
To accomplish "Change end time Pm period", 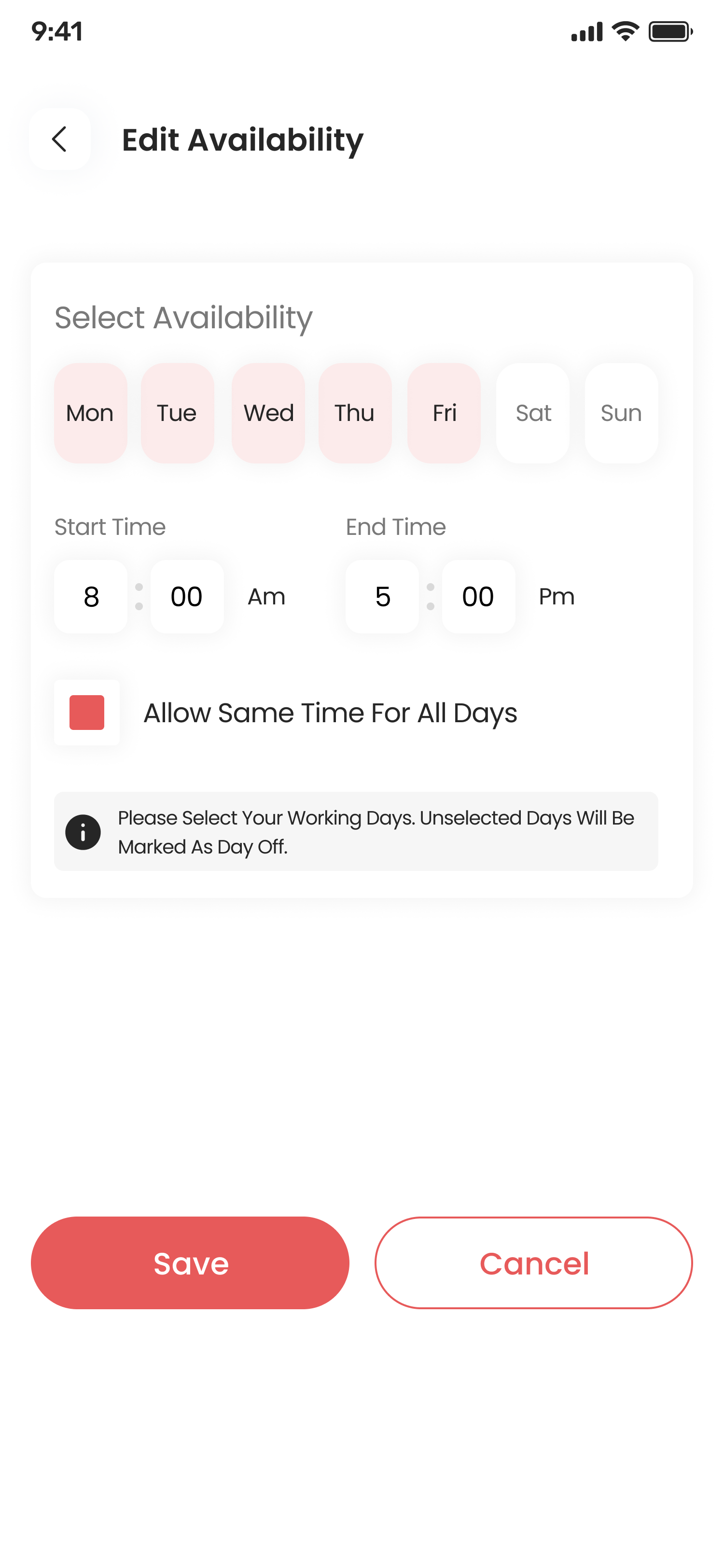I will pos(557,597).
